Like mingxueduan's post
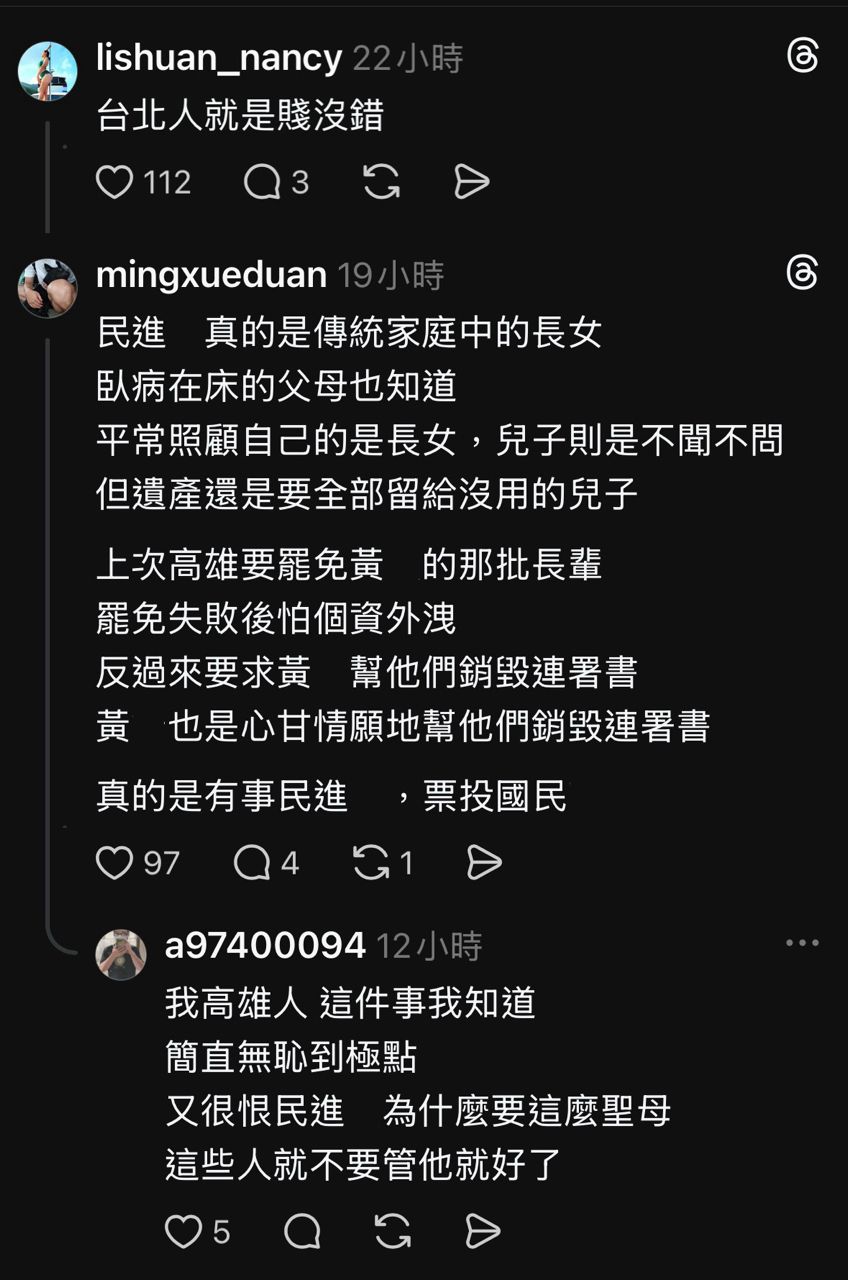Image resolution: width=848 pixels, height=1280 pixels. [x=114, y=863]
